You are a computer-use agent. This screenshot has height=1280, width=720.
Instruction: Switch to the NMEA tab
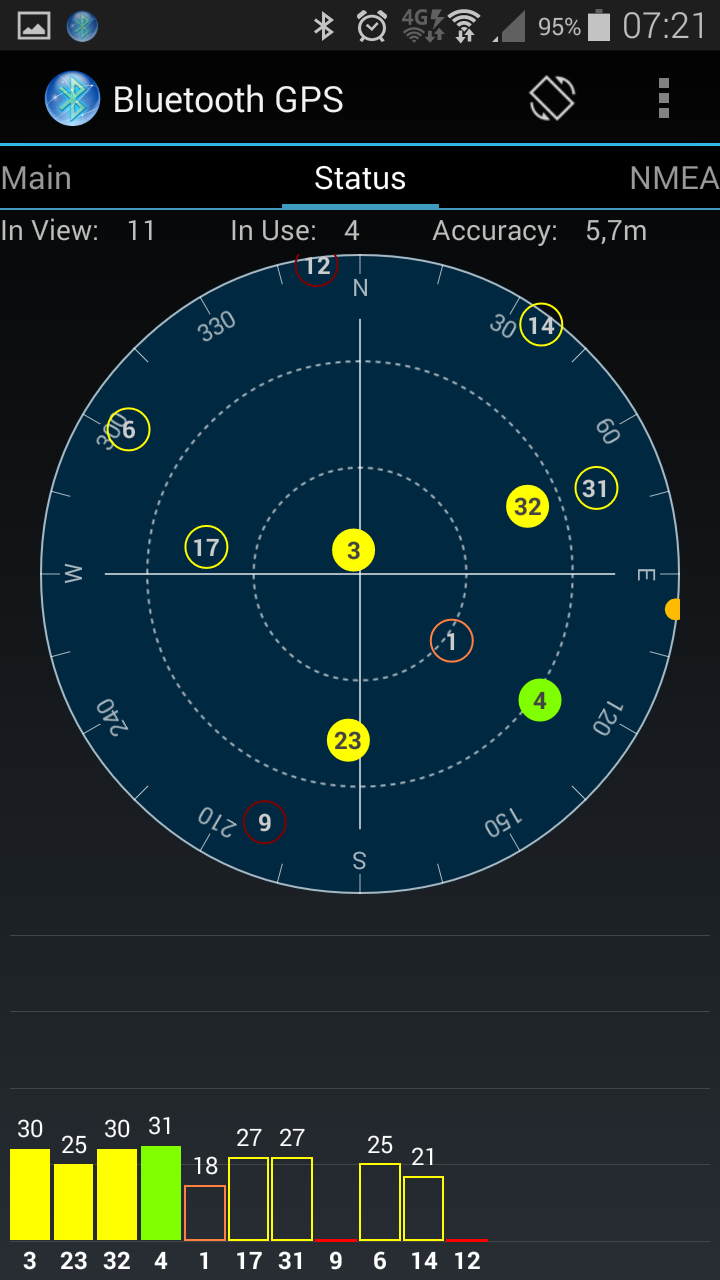point(673,178)
